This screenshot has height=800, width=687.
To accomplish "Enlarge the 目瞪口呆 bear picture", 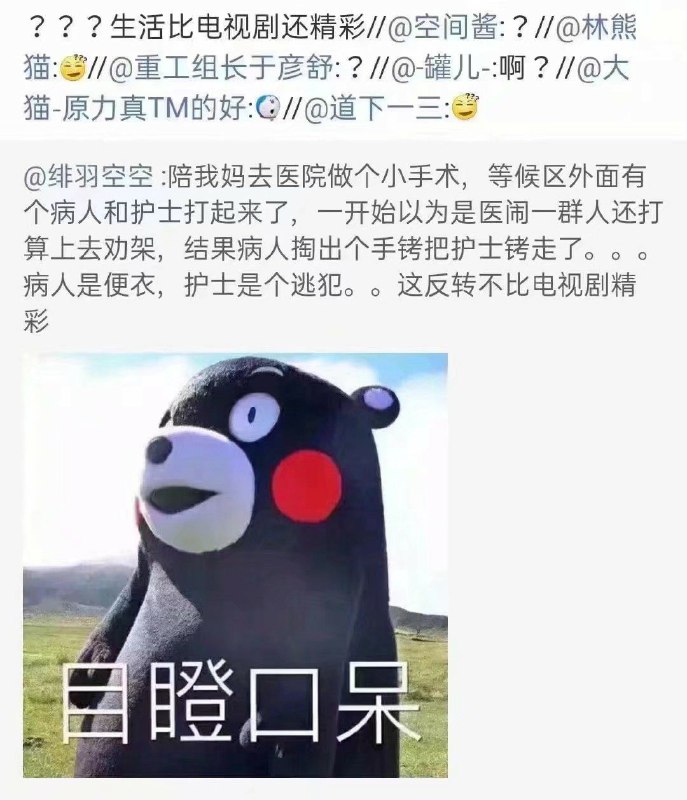I will coord(234,565).
